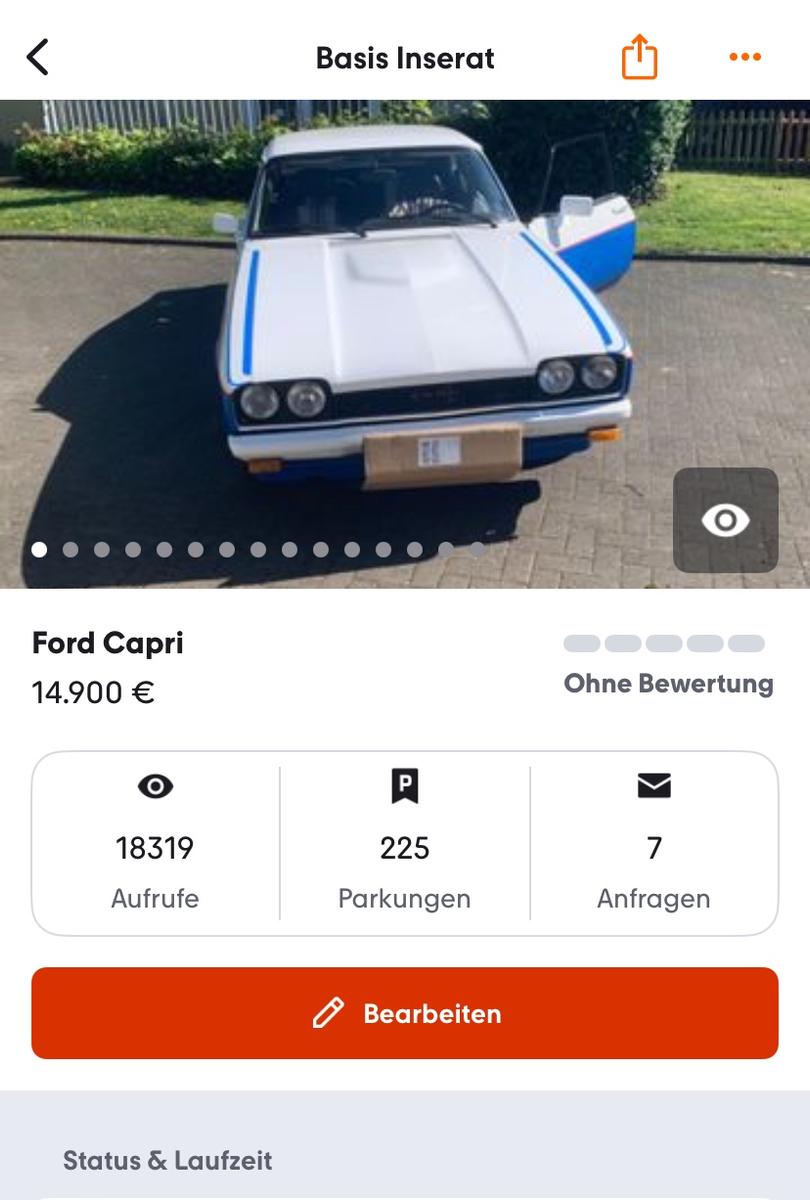Go back from Basis Inserat
This screenshot has width=810, height=1200.
pyautogui.click(x=37, y=57)
